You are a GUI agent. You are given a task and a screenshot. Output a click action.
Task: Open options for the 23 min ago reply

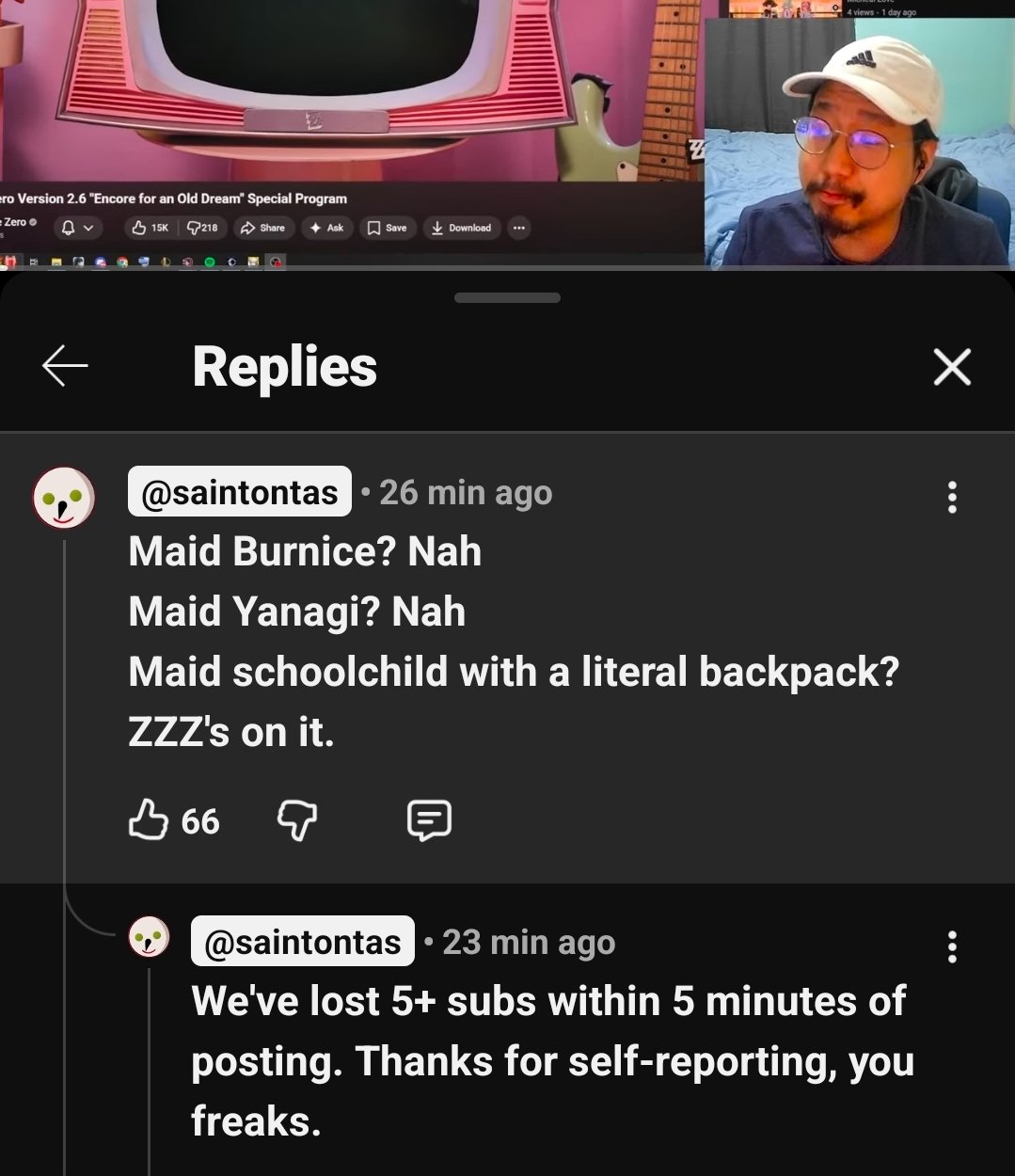pyautogui.click(x=952, y=947)
